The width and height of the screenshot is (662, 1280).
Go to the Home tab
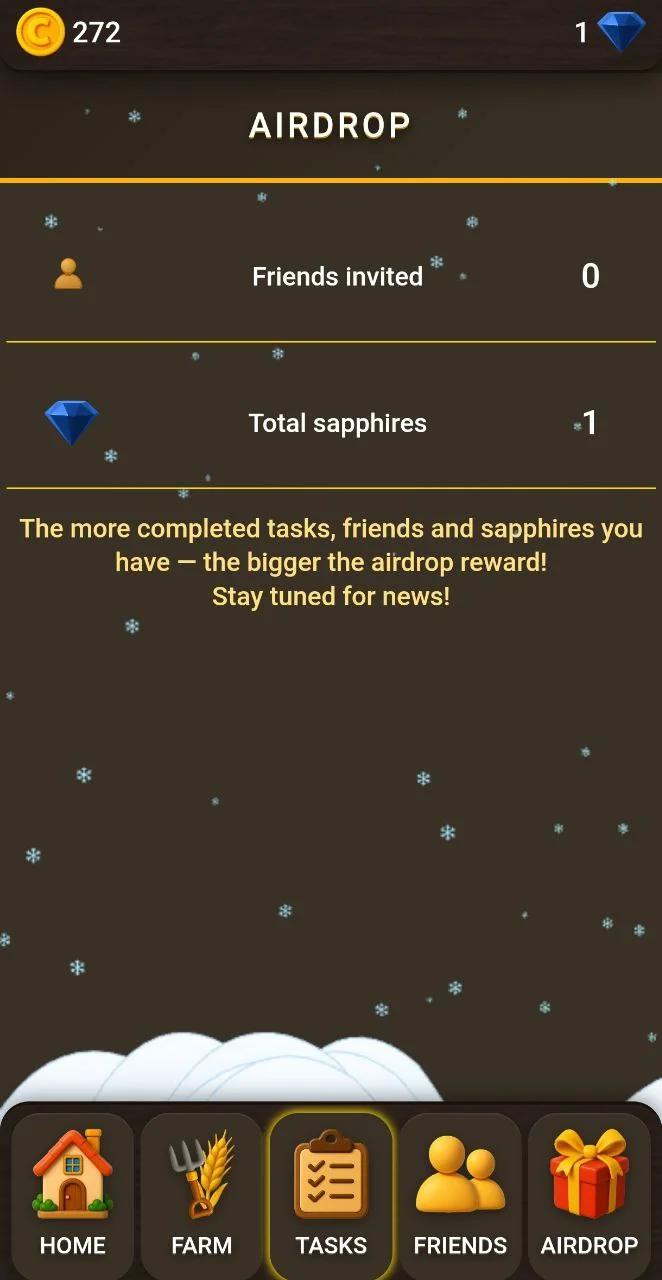tap(72, 1194)
